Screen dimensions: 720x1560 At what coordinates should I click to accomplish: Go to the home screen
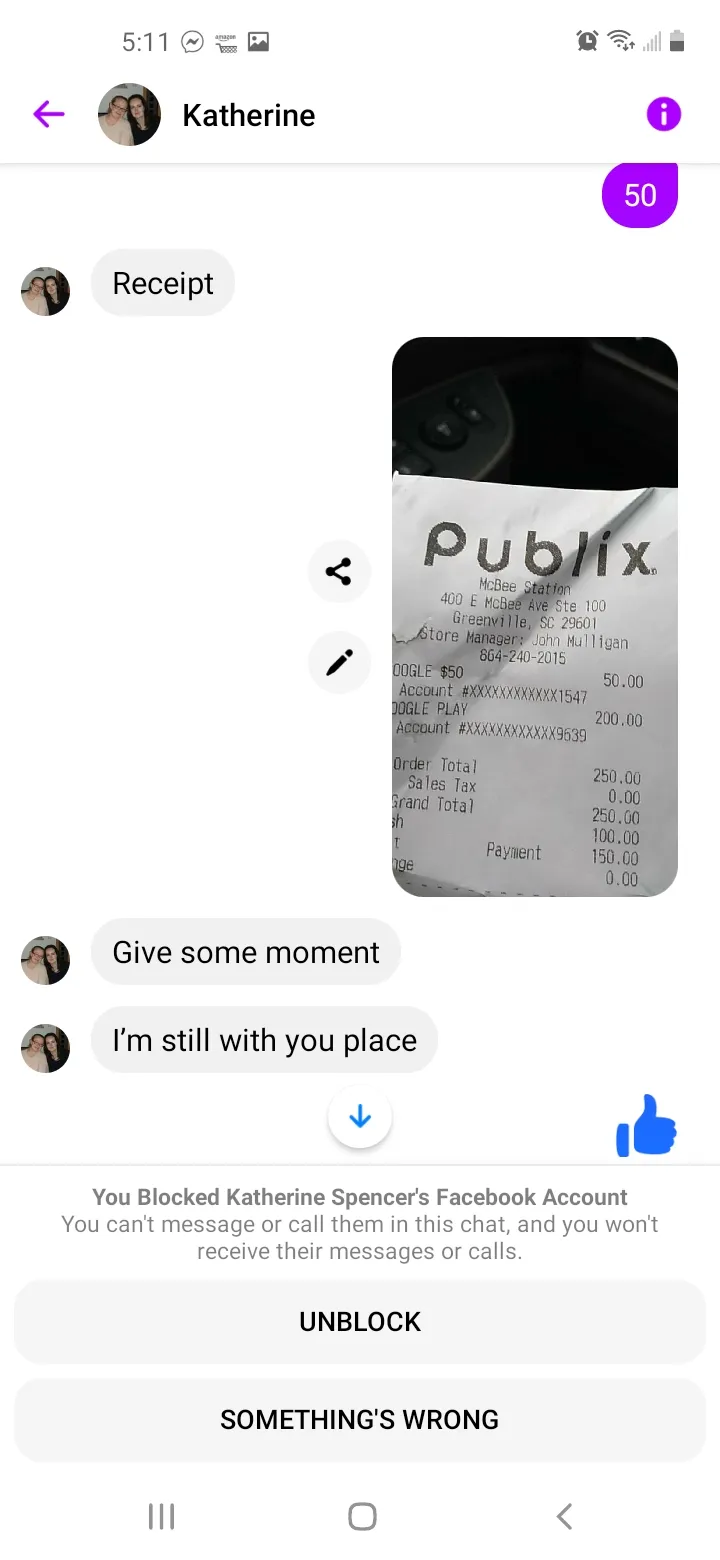(362, 1516)
